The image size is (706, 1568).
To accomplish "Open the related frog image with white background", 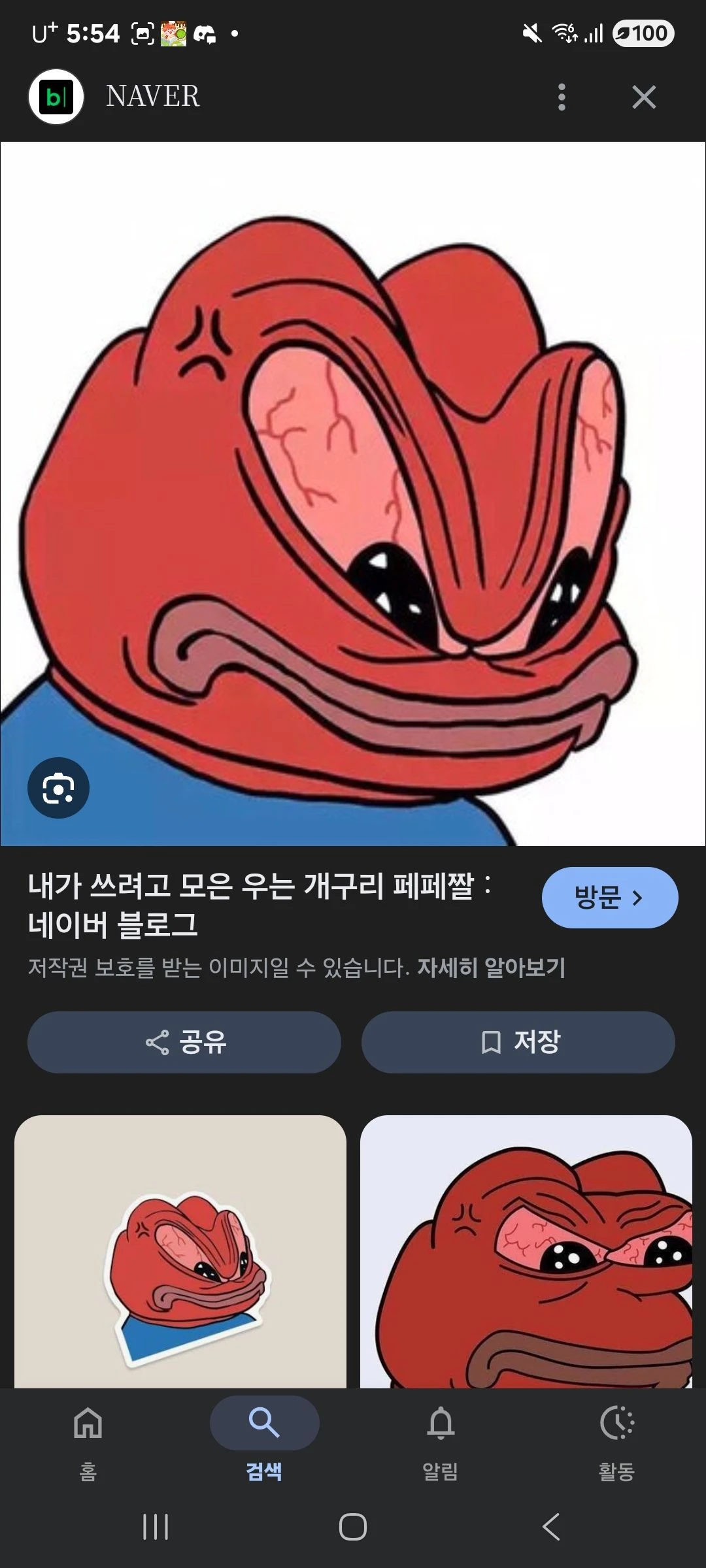I will [x=526, y=1250].
